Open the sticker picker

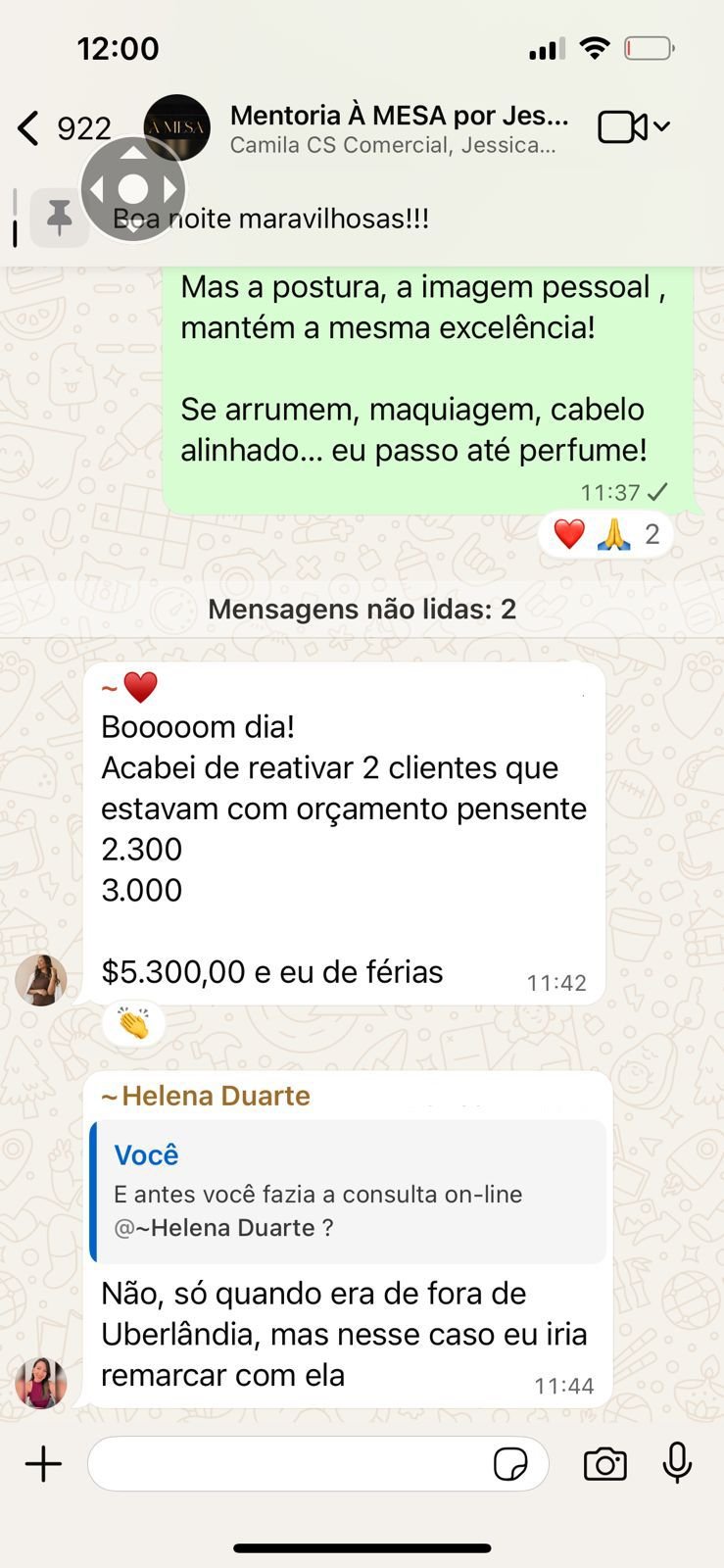click(x=510, y=1464)
